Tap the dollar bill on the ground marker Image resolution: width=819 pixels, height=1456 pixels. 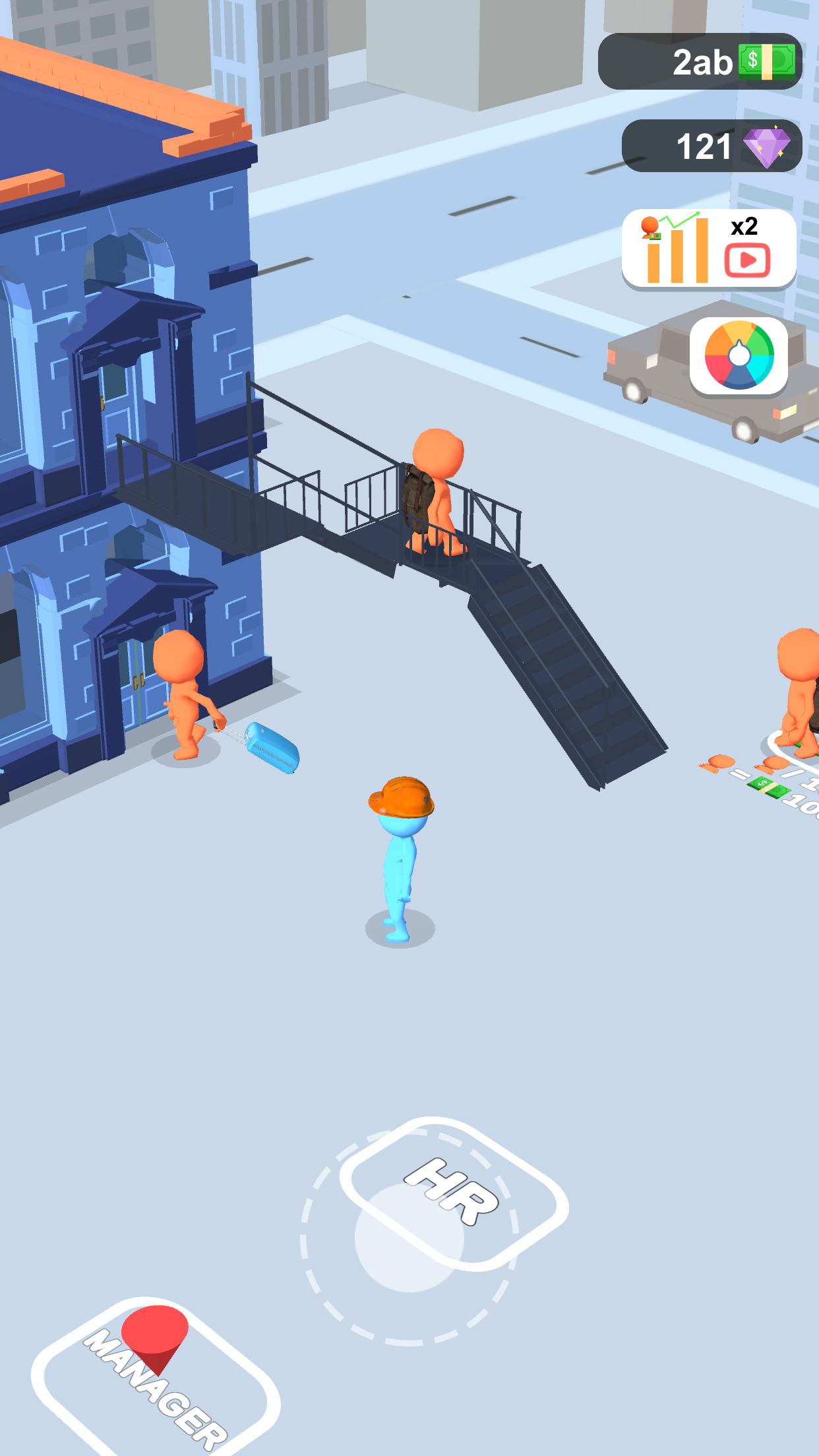coord(764,785)
